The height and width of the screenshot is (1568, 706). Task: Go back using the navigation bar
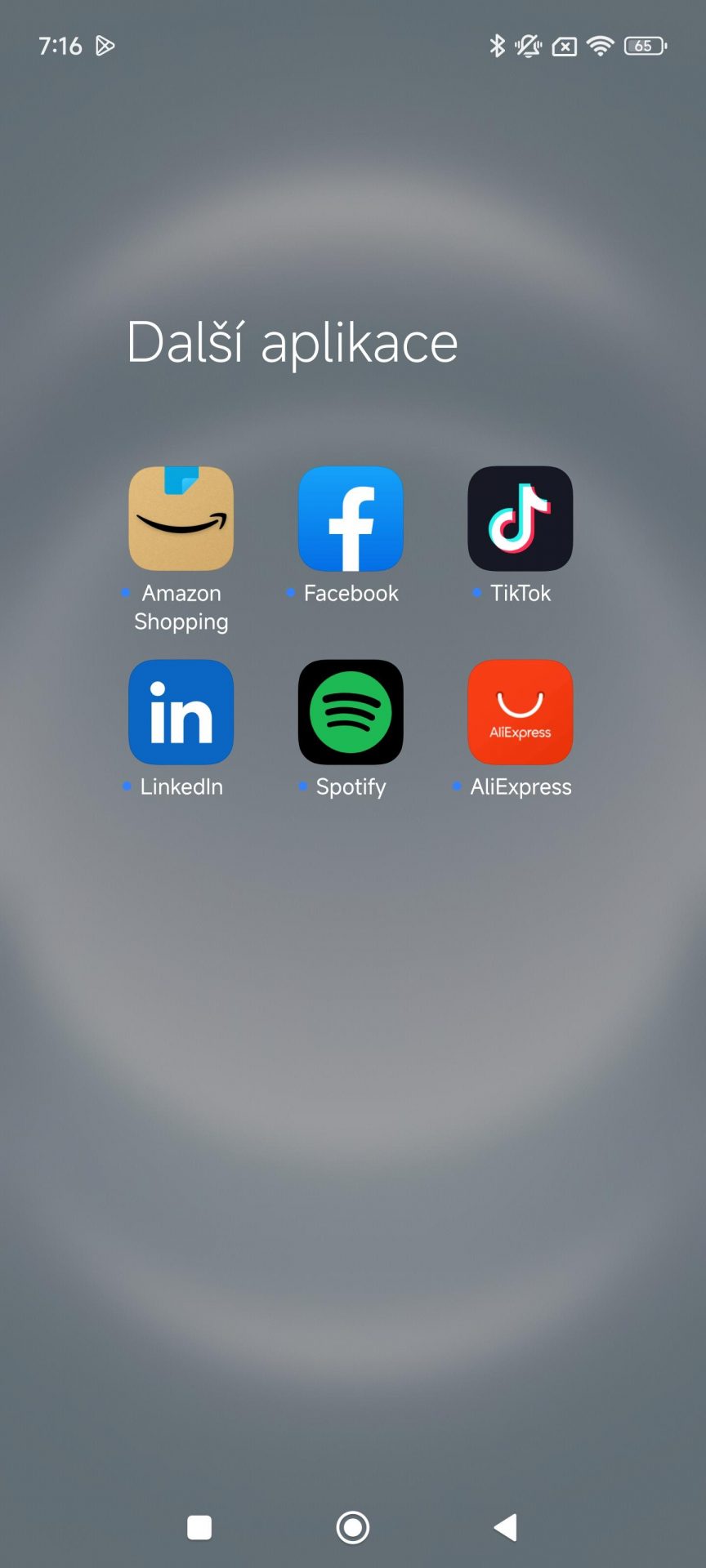(506, 1527)
